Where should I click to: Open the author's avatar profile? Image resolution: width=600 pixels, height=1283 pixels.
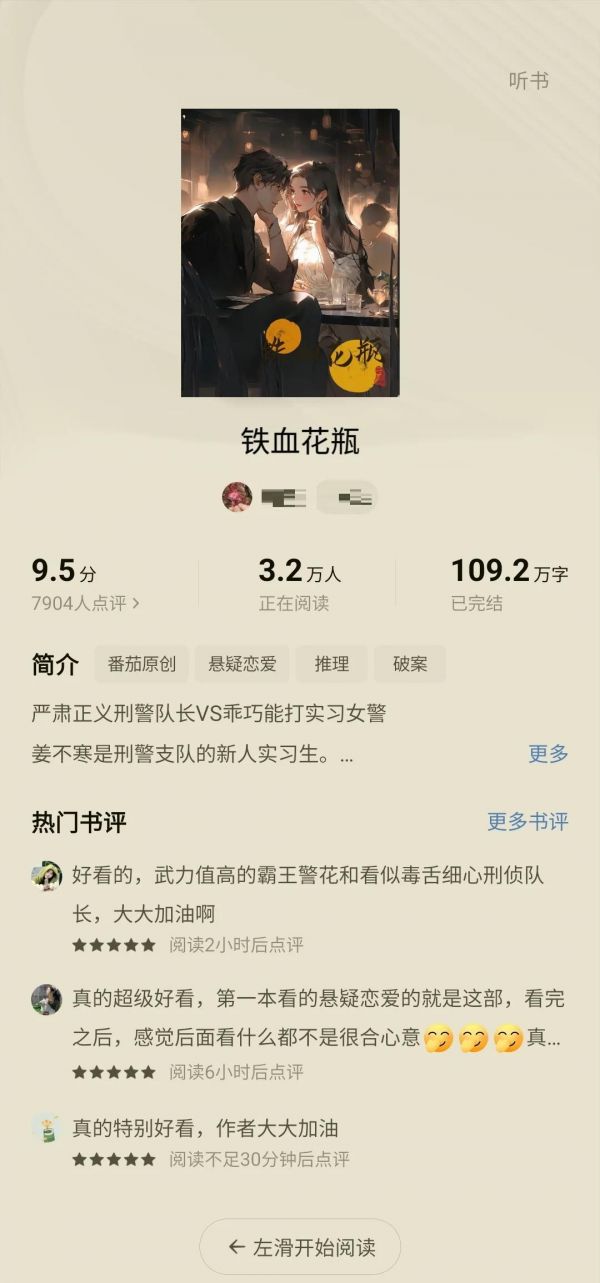coord(237,496)
